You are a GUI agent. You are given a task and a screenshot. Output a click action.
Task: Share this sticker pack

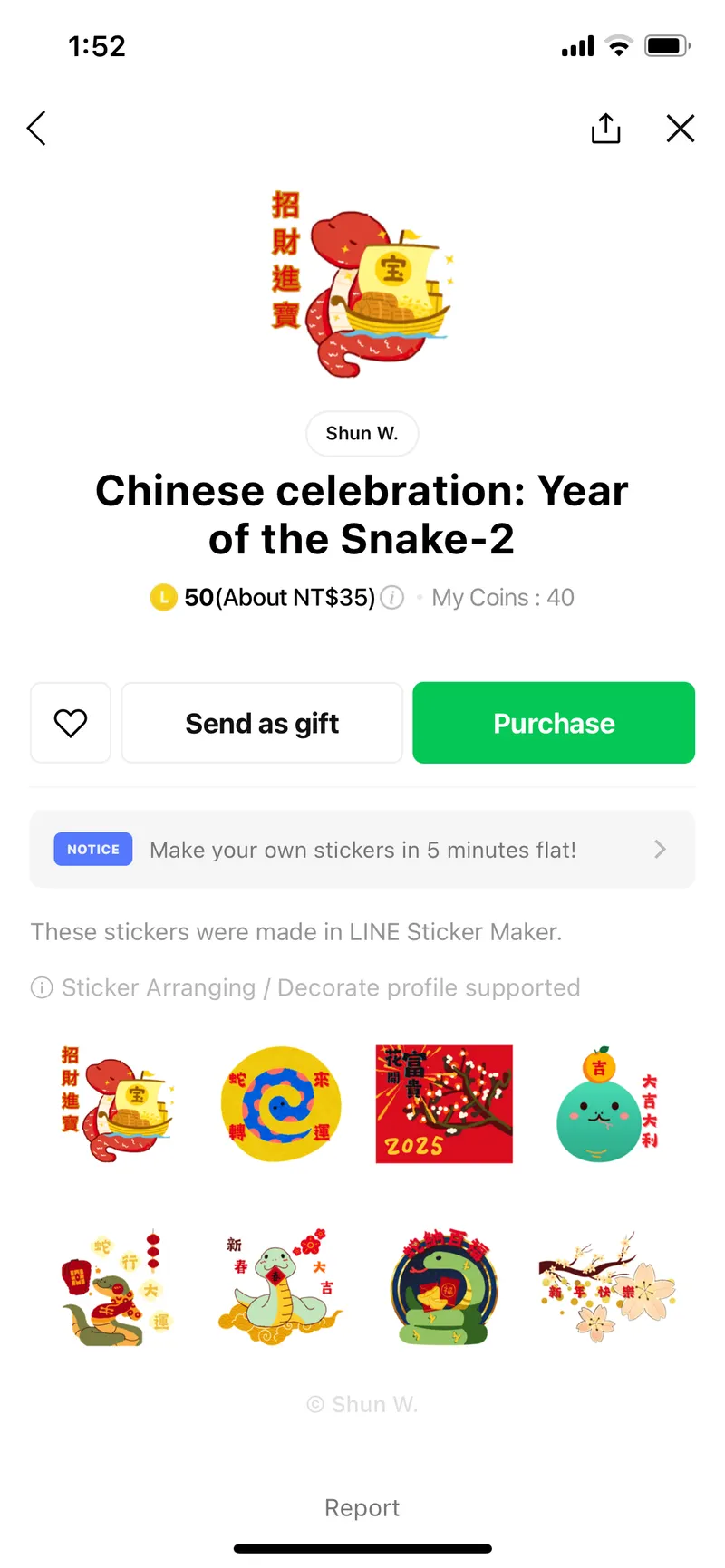point(605,129)
